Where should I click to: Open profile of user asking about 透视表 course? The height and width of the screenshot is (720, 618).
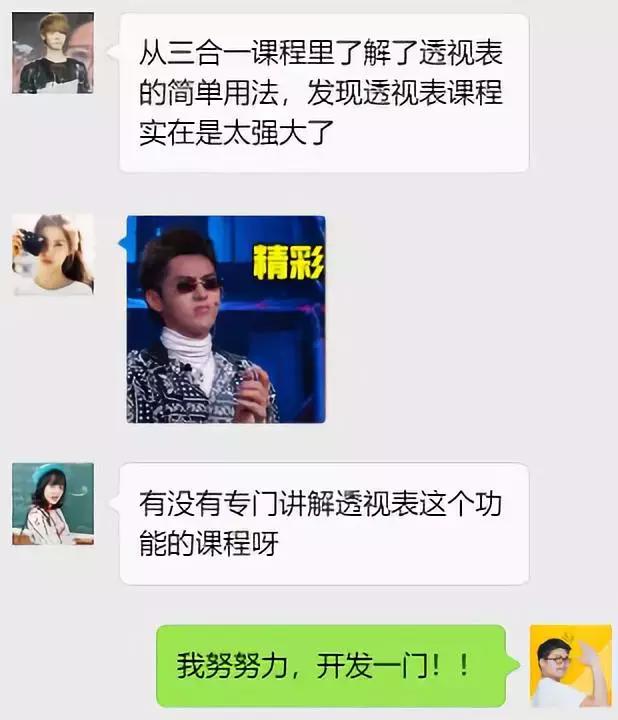pos(53,503)
